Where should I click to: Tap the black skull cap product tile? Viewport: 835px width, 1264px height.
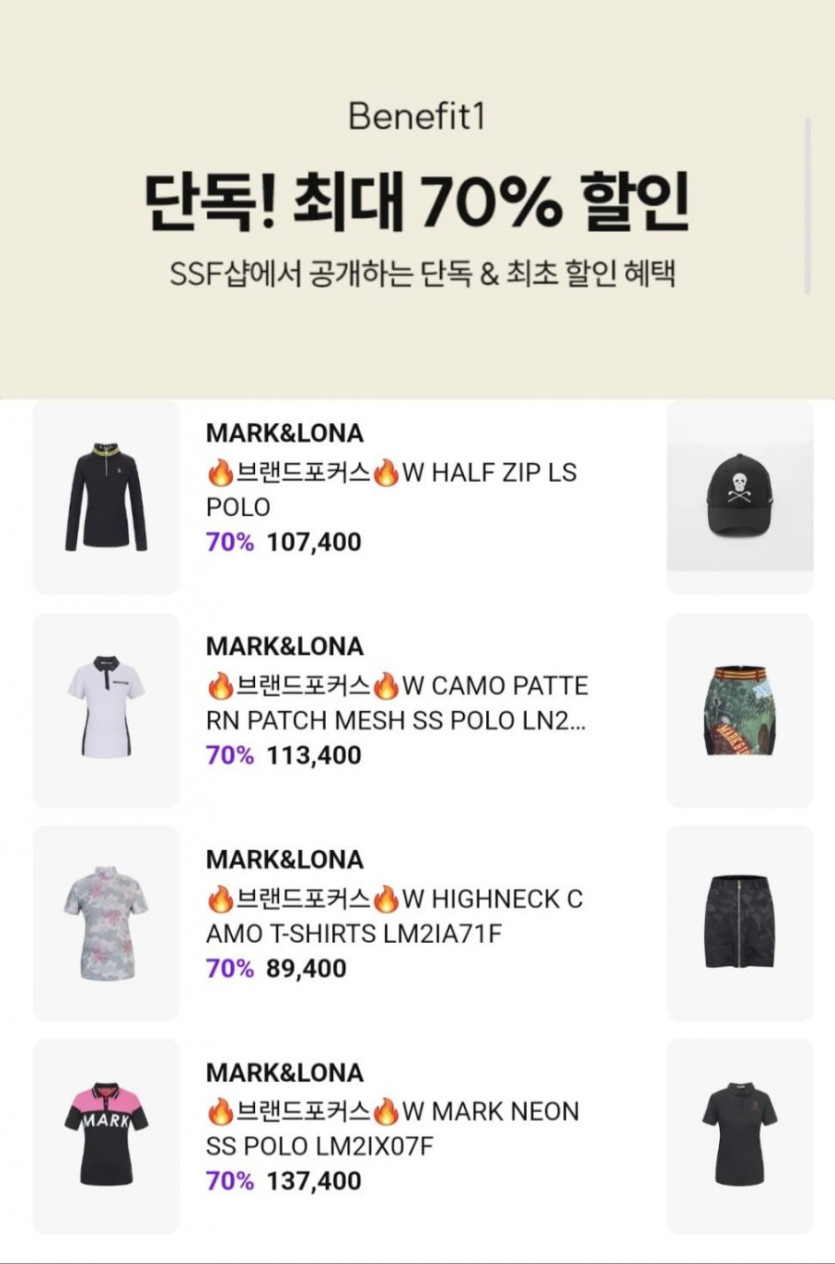(x=740, y=497)
